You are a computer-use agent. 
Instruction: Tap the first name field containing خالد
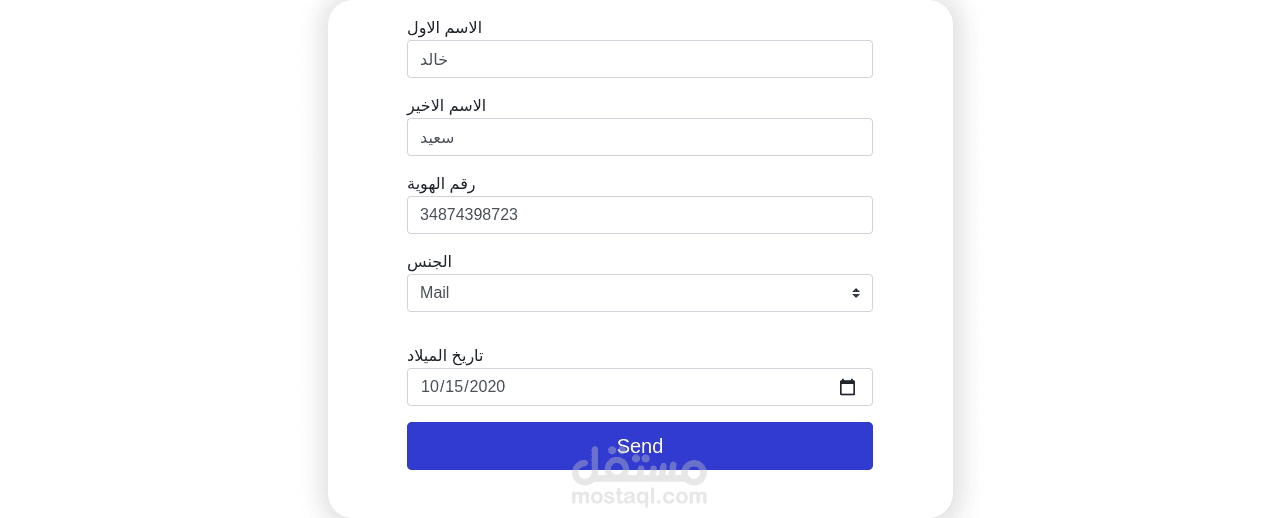click(x=640, y=59)
